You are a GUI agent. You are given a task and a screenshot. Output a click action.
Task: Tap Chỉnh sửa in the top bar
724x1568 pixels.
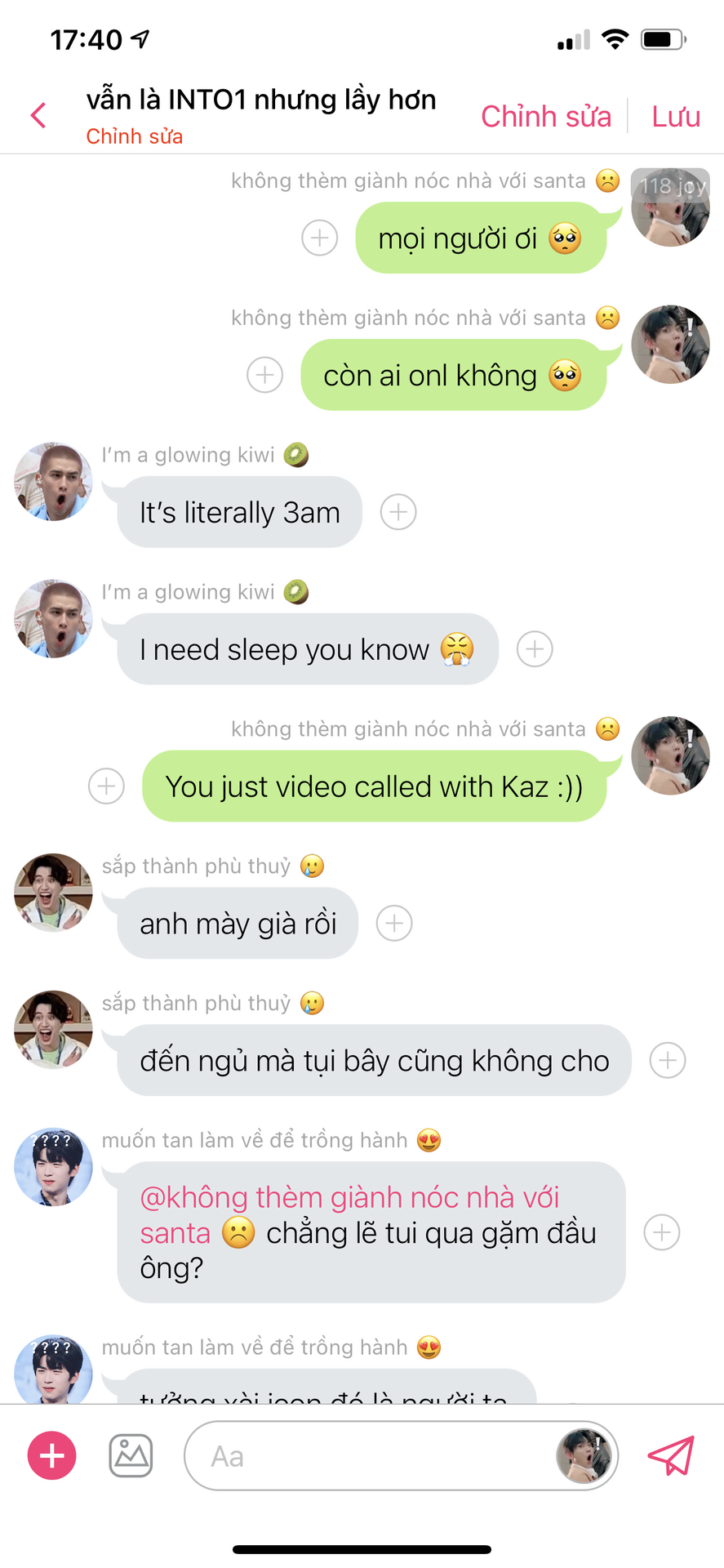[x=545, y=117]
